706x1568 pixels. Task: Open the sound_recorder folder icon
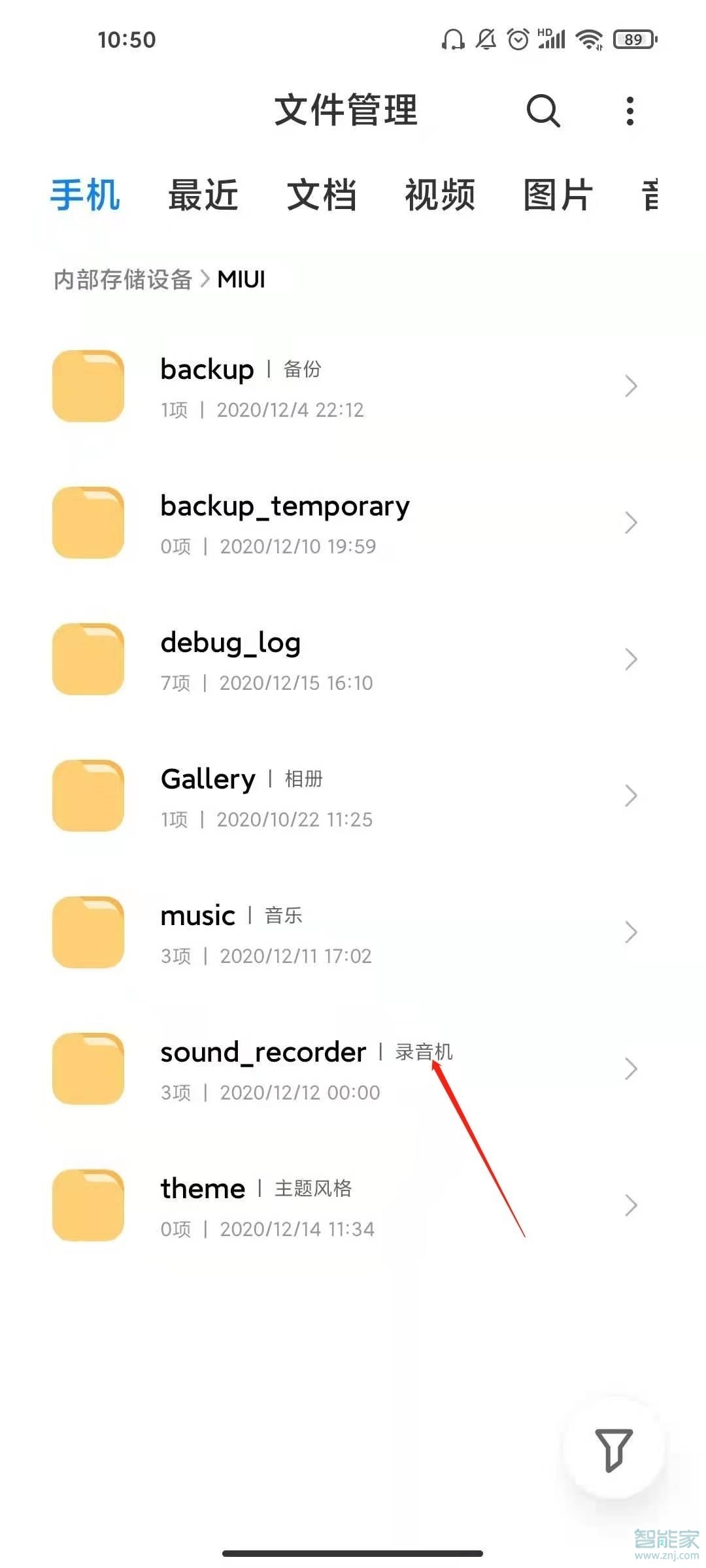coord(88,1069)
